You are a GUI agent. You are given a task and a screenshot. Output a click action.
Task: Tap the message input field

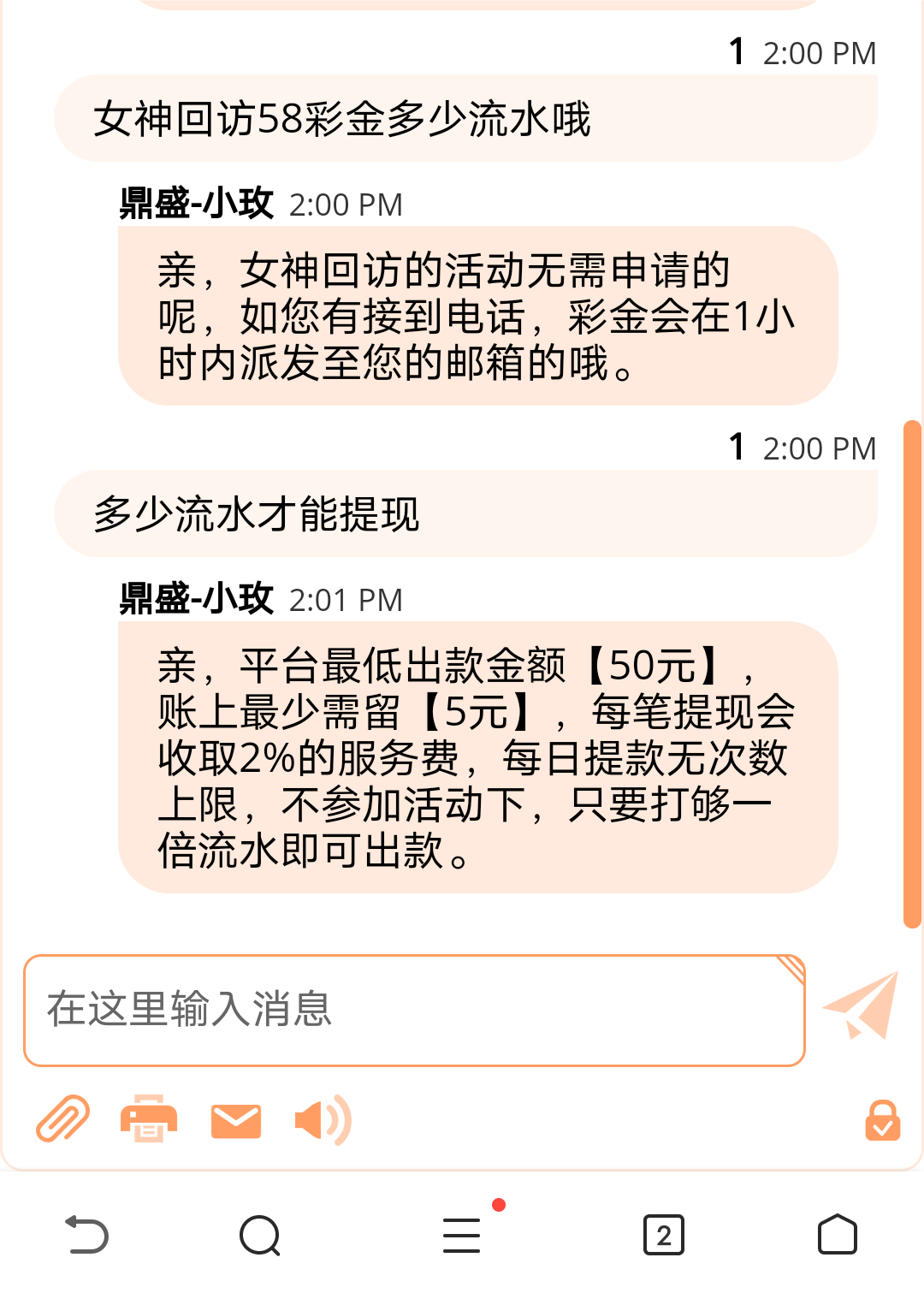[x=414, y=1010]
